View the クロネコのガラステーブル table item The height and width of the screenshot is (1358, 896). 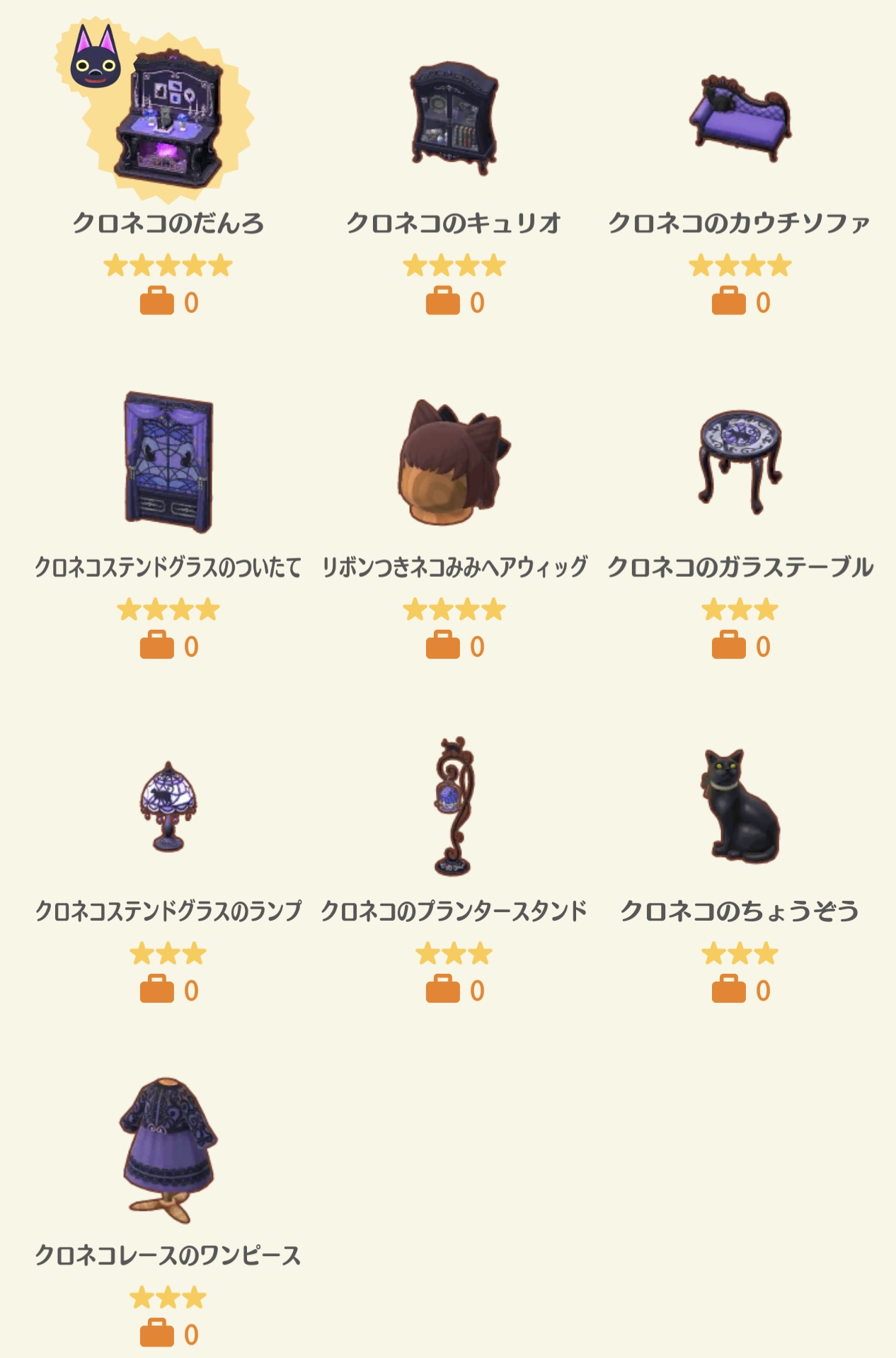pyautogui.click(x=740, y=461)
